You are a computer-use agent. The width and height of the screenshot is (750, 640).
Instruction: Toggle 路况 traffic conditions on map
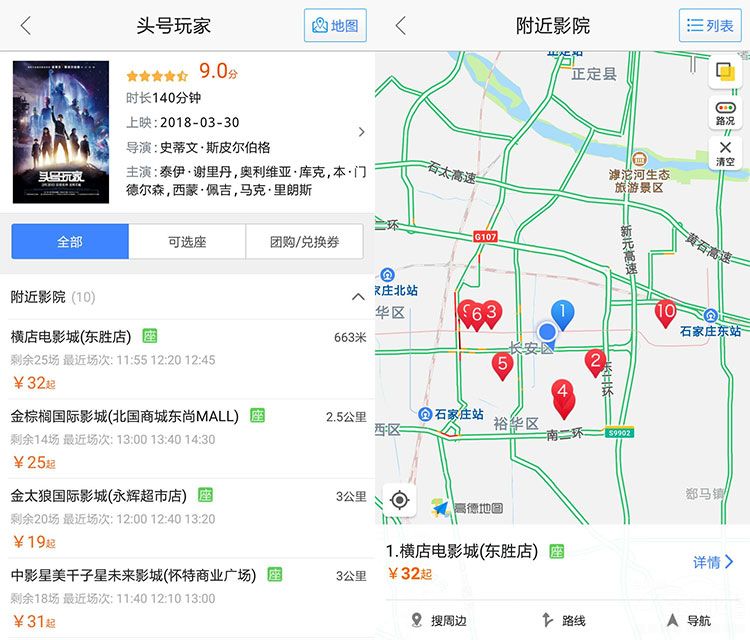(x=725, y=113)
